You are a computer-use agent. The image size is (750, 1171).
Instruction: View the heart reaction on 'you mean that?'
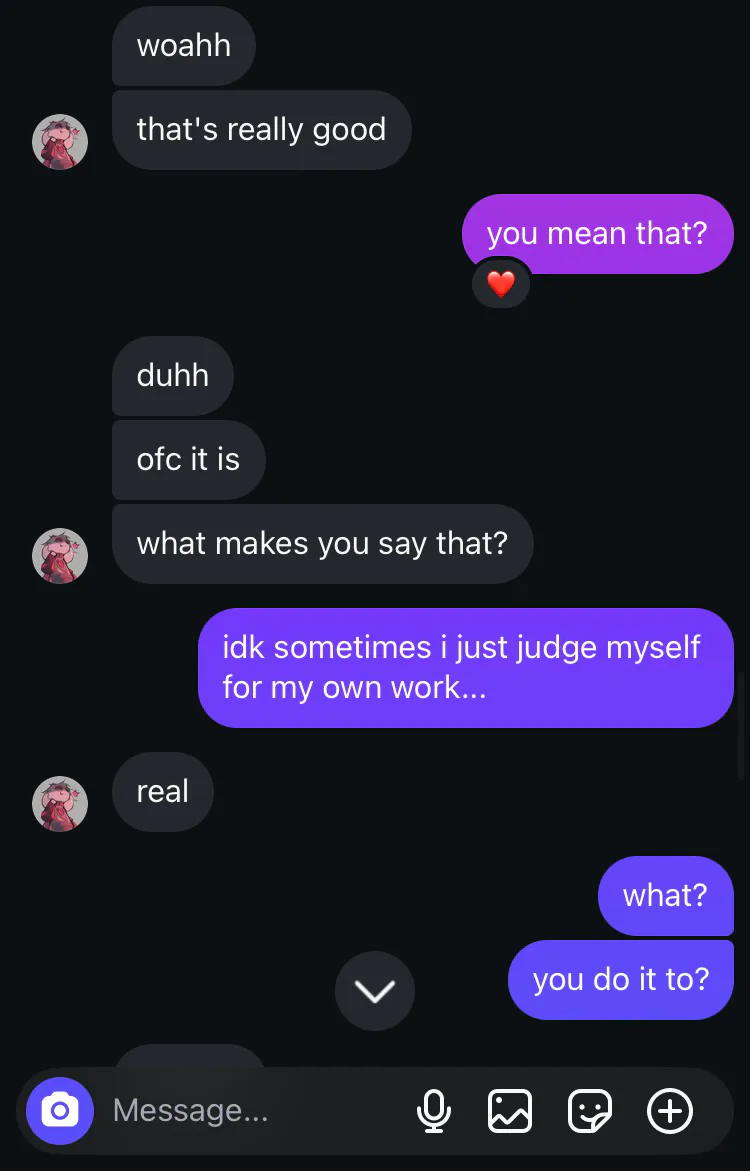point(500,285)
